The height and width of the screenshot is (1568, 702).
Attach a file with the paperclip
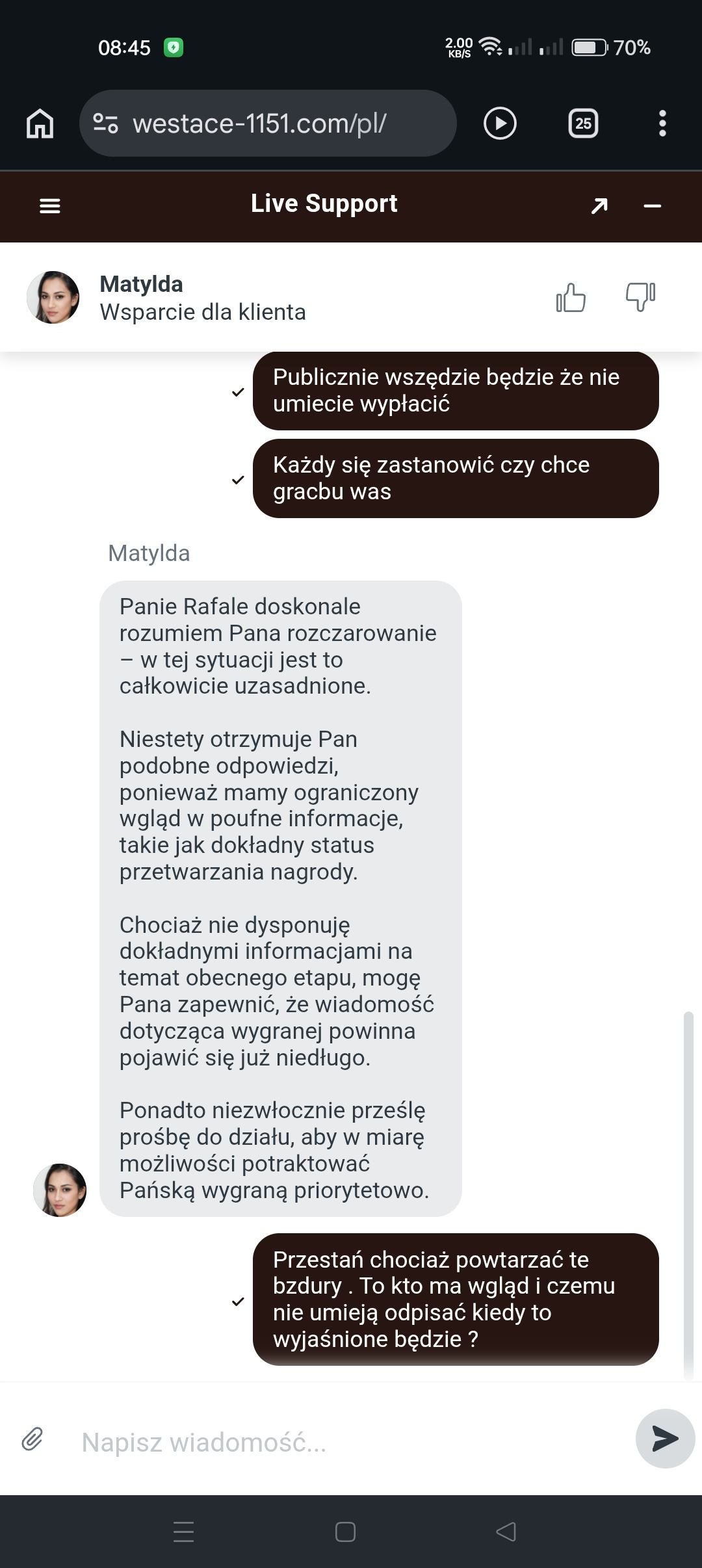[x=32, y=1439]
